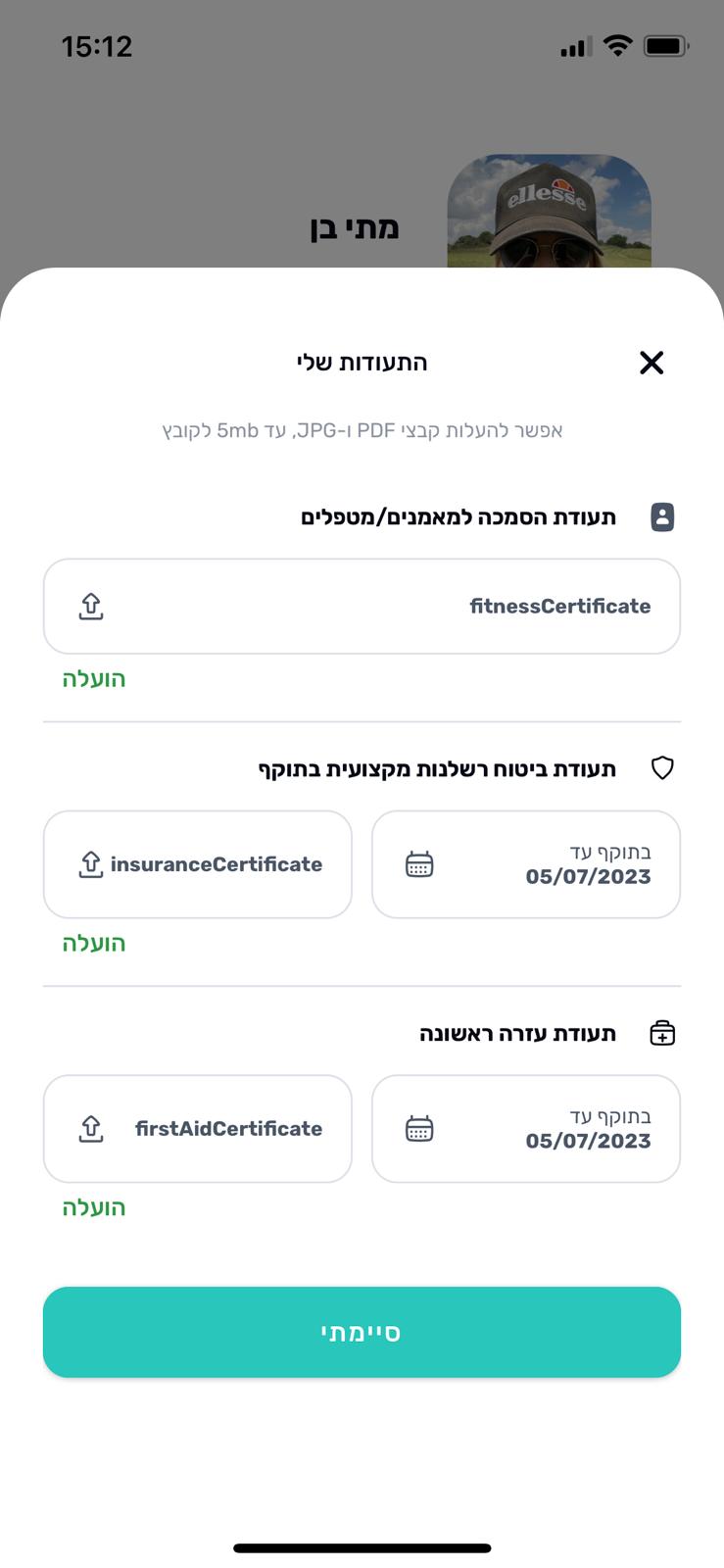Upload a file for fitnessCertificate
Screen dimensions: 724x1568
coord(362,607)
